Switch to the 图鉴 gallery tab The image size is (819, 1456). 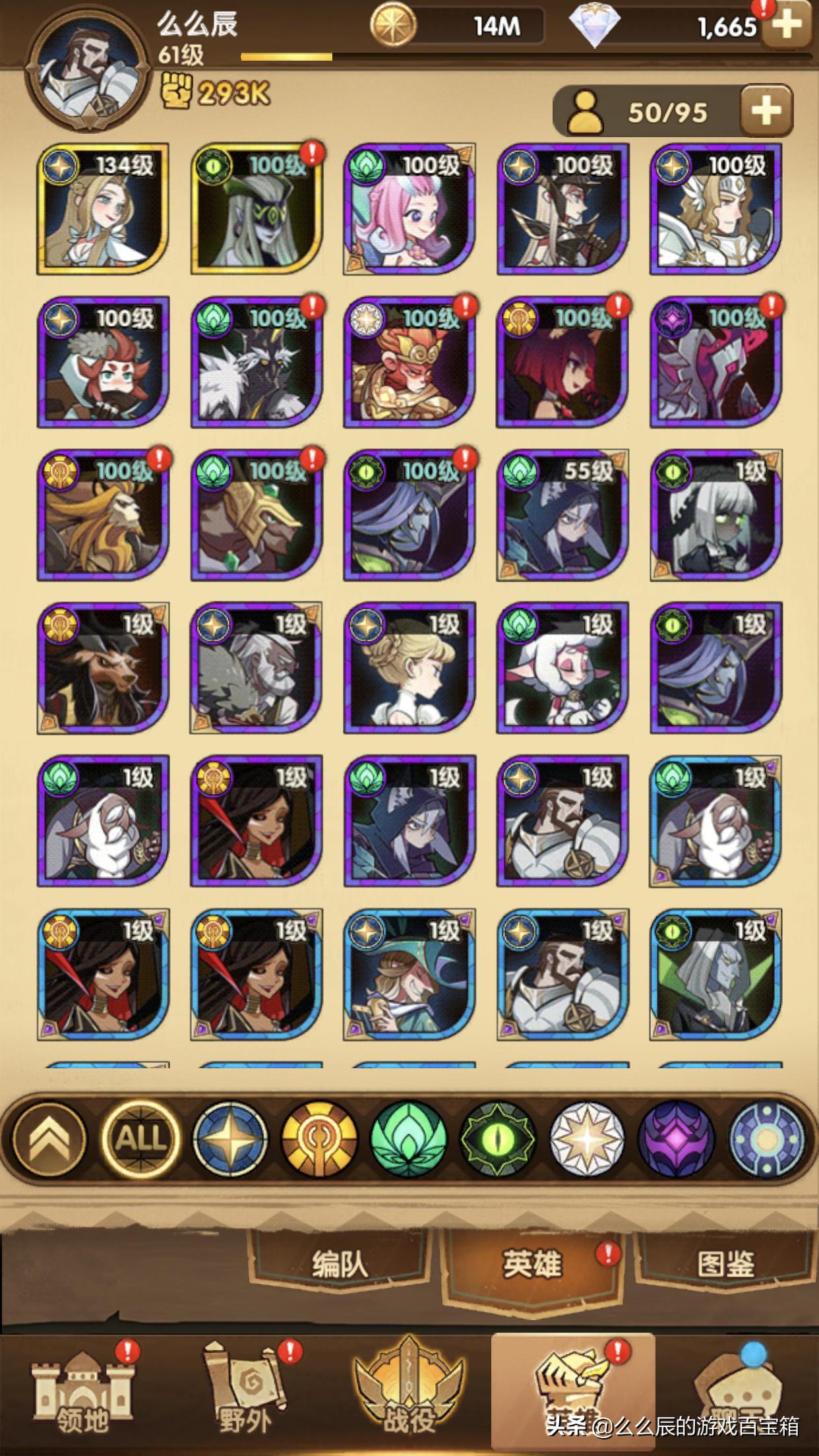point(725,1263)
